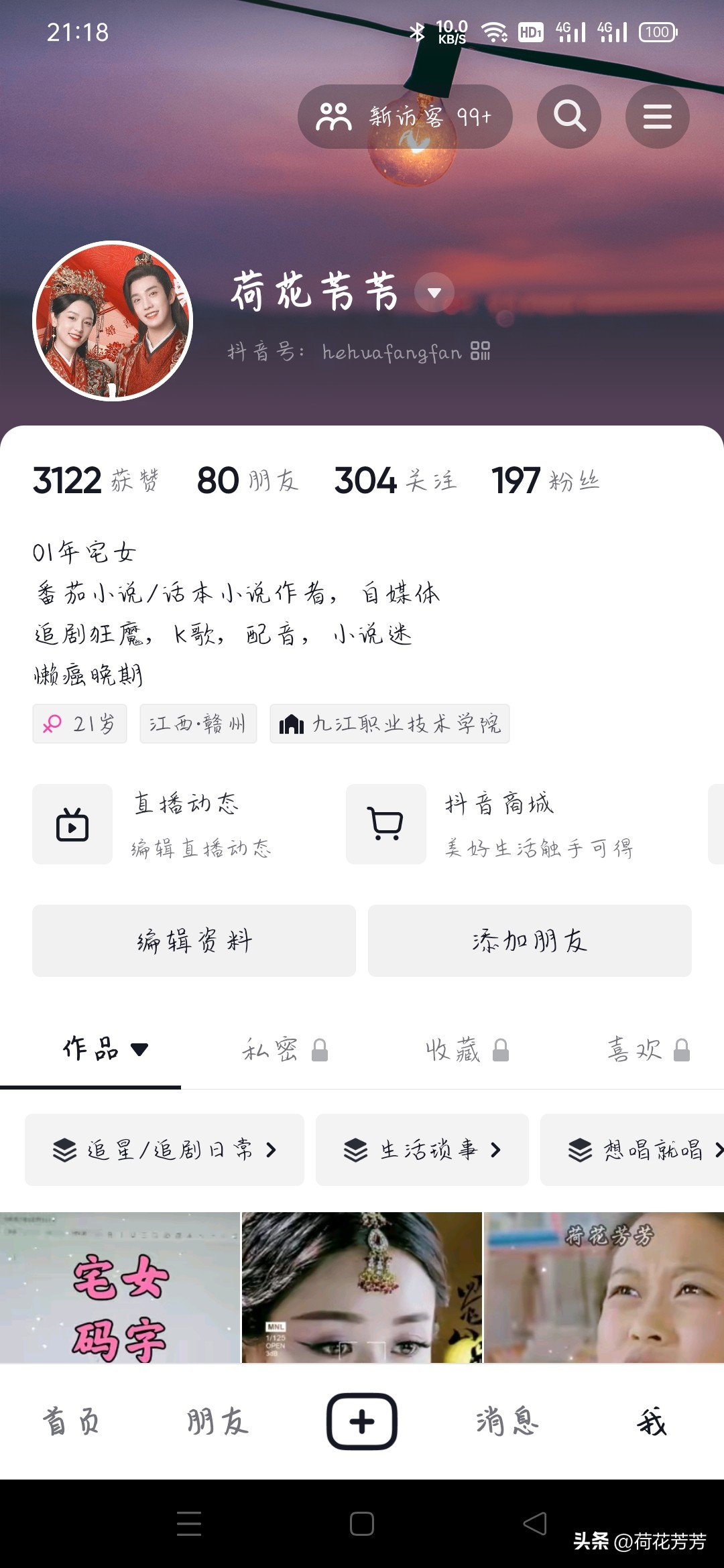
Task: Tap the 编辑资料 button
Action: point(194,941)
